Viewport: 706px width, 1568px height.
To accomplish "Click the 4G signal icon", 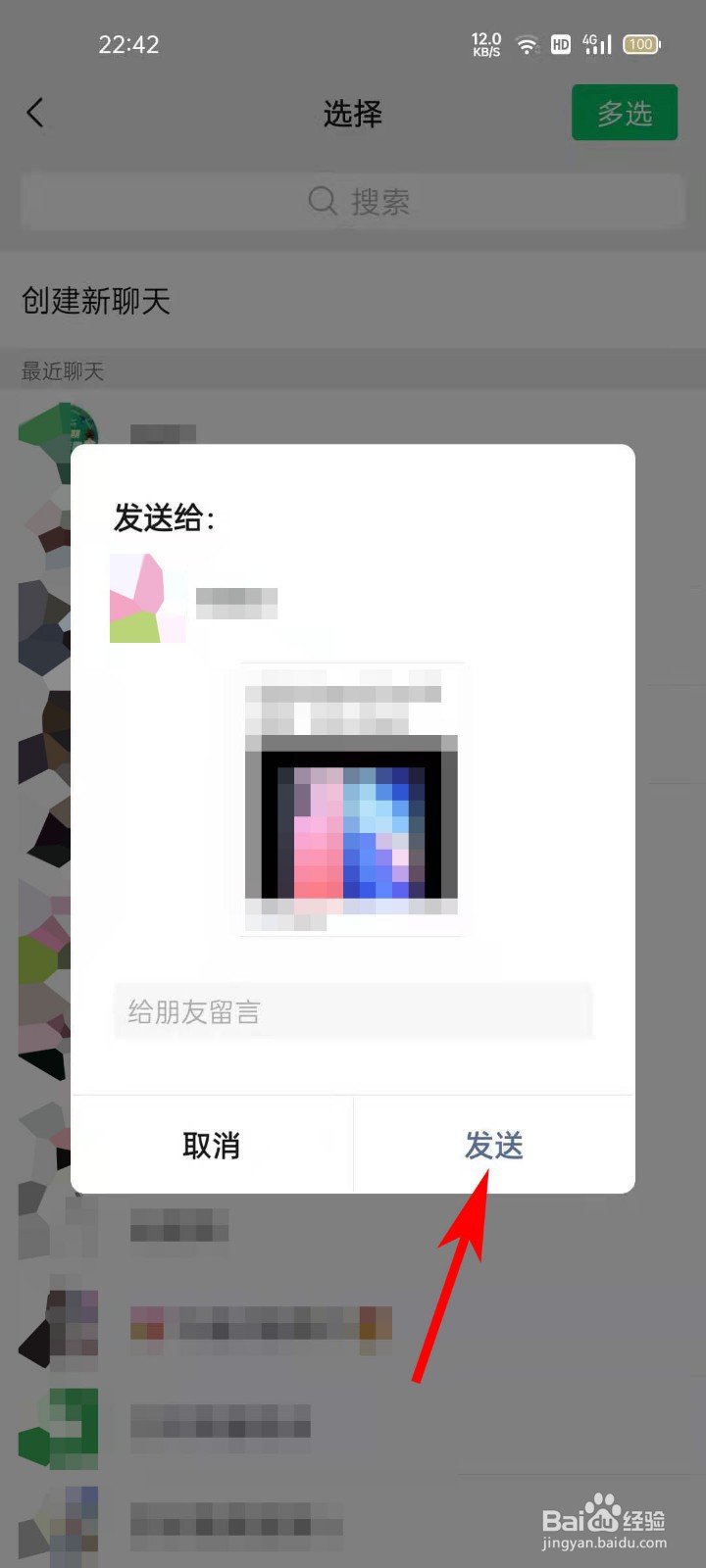I will point(596,44).
